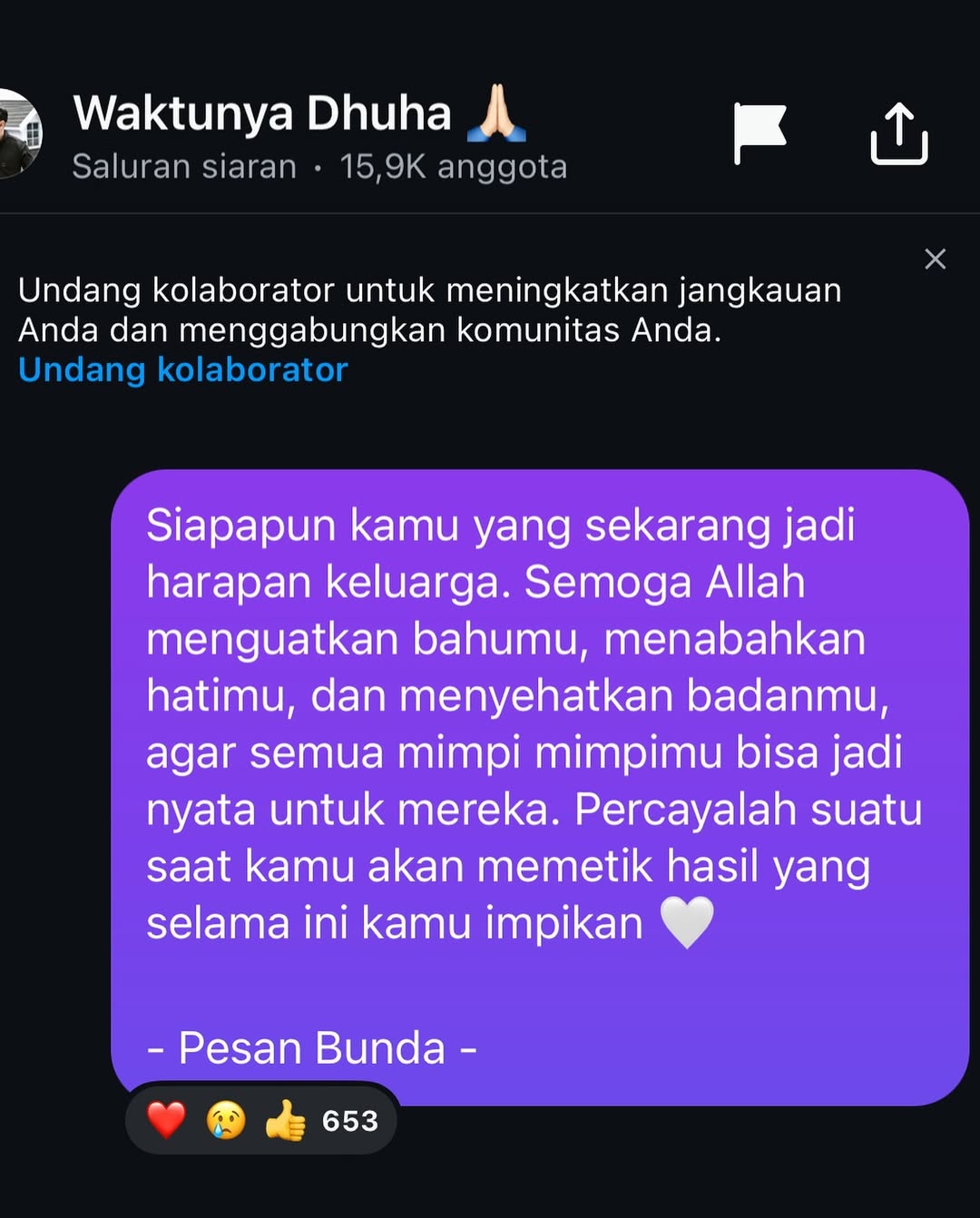Screen dimensions: 980x1218
Task: Tap the crying face reaction emoji
Action: click(226, 1120)
